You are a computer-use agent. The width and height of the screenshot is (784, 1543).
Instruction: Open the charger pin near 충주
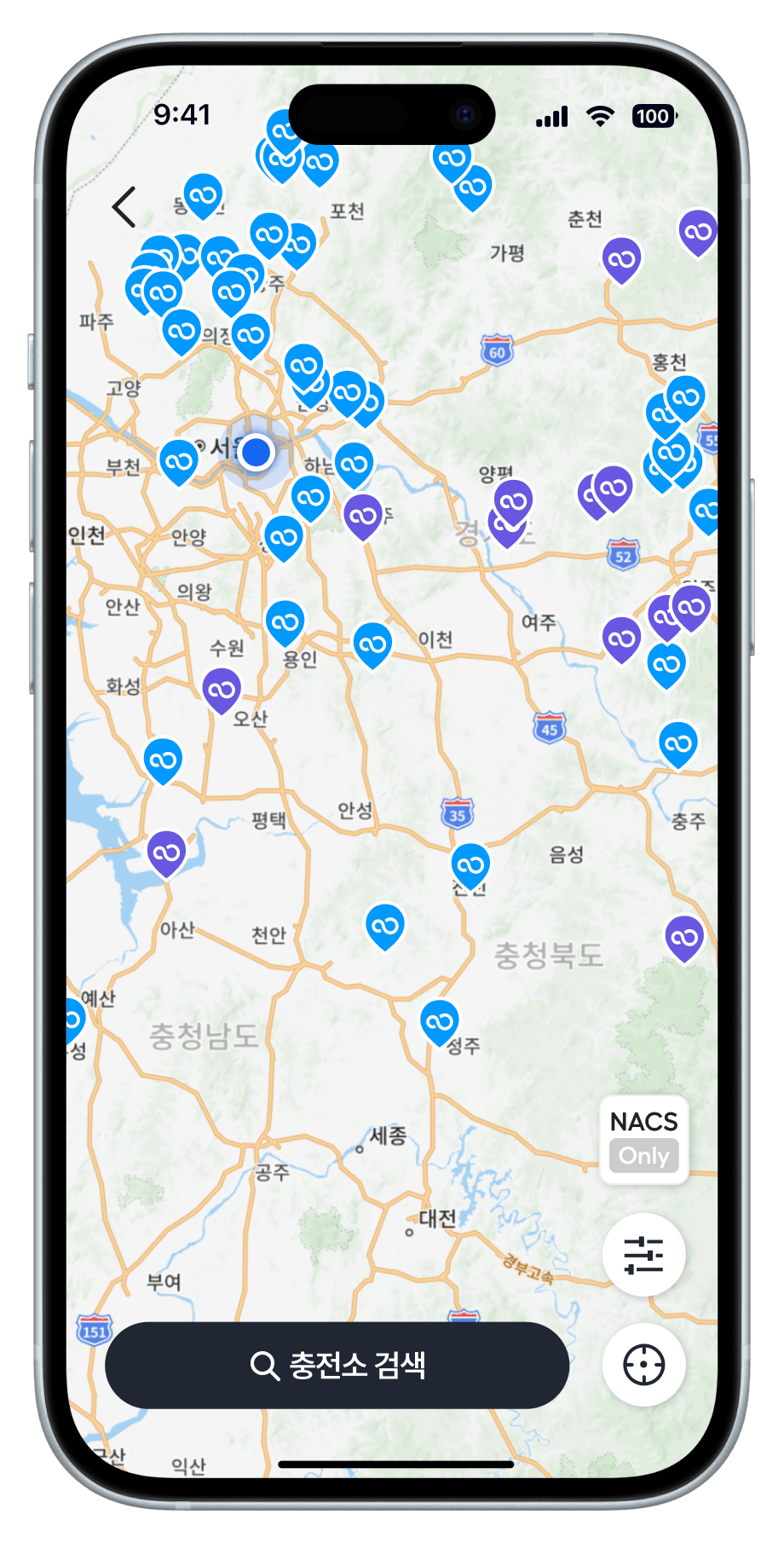[678, 743]
